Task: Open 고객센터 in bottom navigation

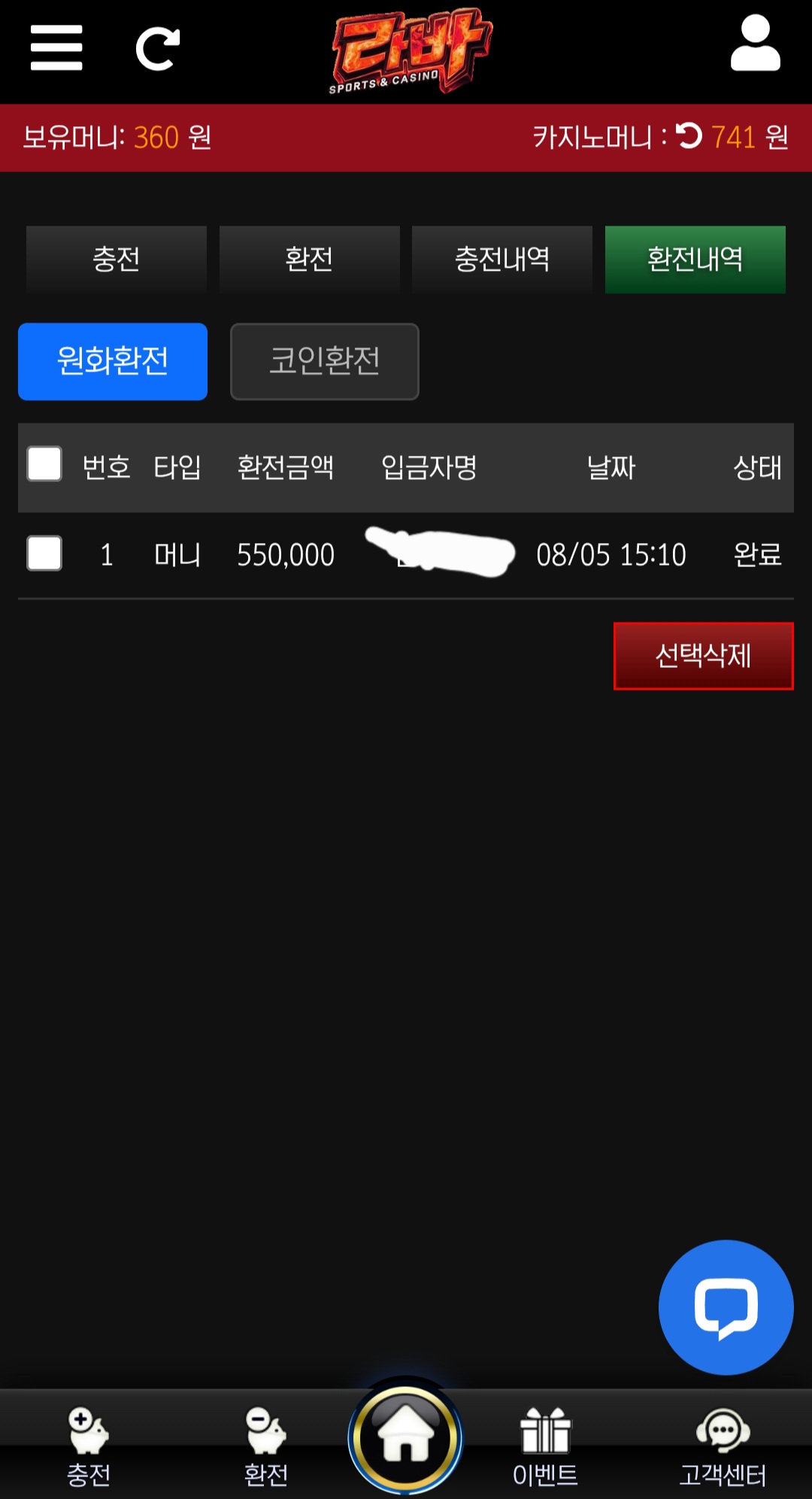Action: point(723,1447)
